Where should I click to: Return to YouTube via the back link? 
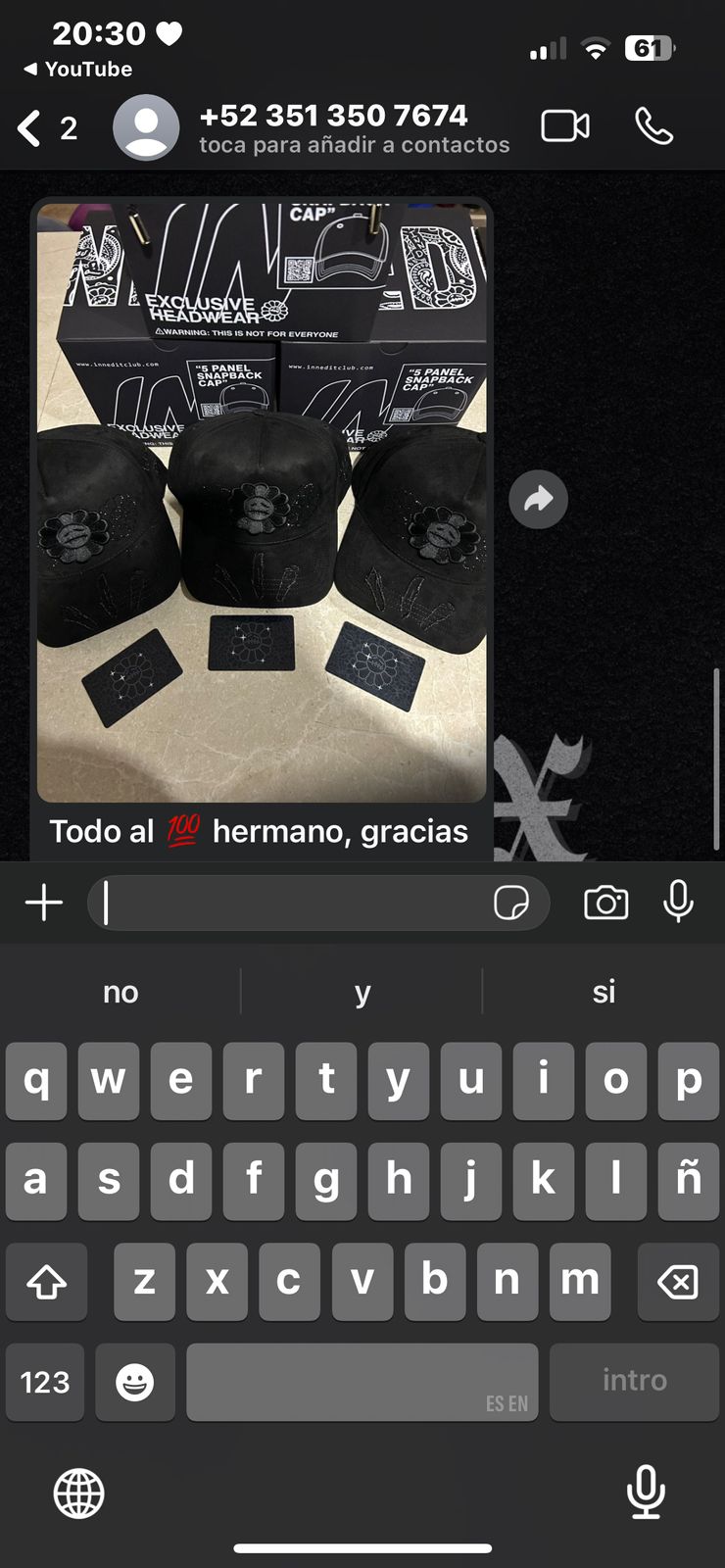point(76,70)
